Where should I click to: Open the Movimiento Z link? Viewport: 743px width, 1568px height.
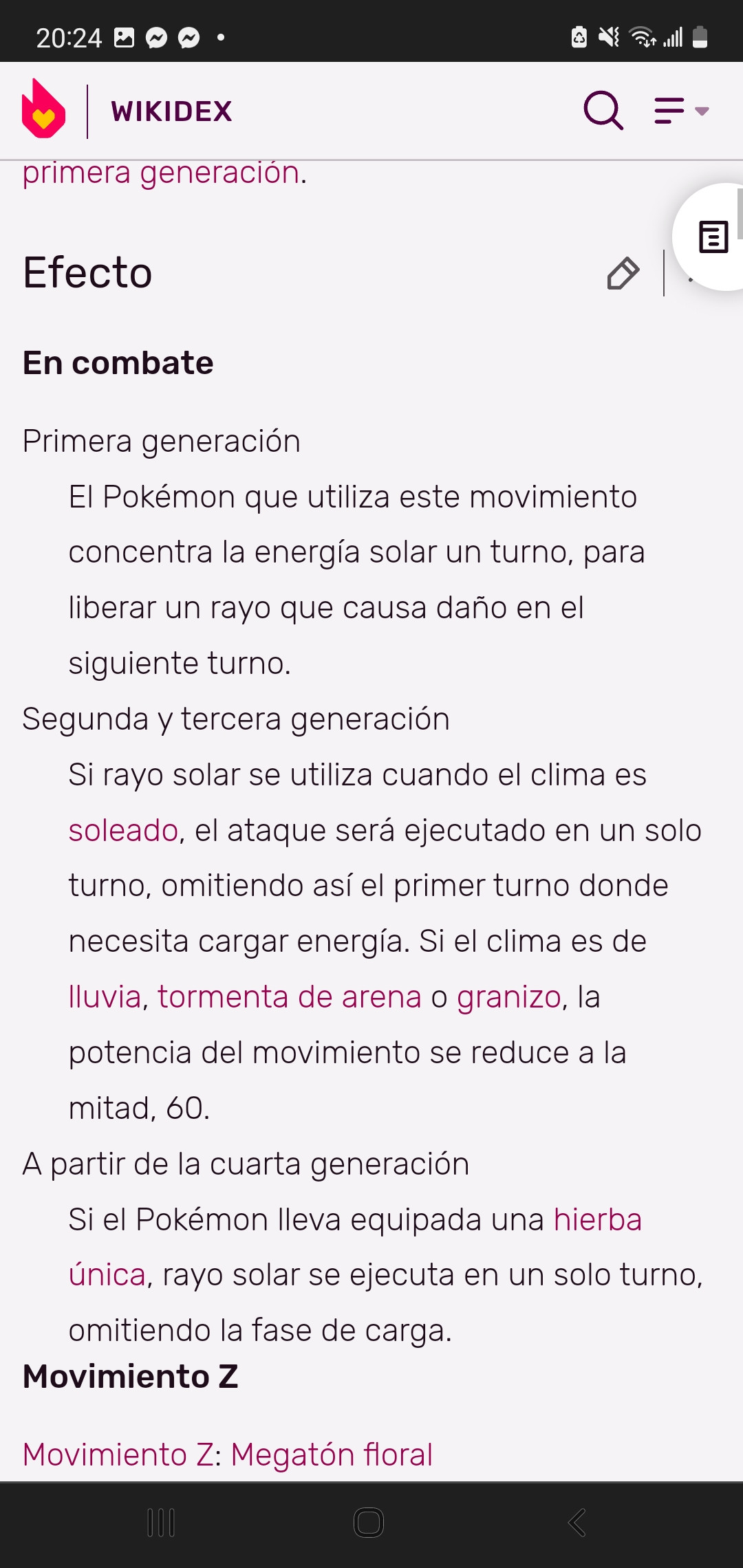click(x=118, y=1455)
